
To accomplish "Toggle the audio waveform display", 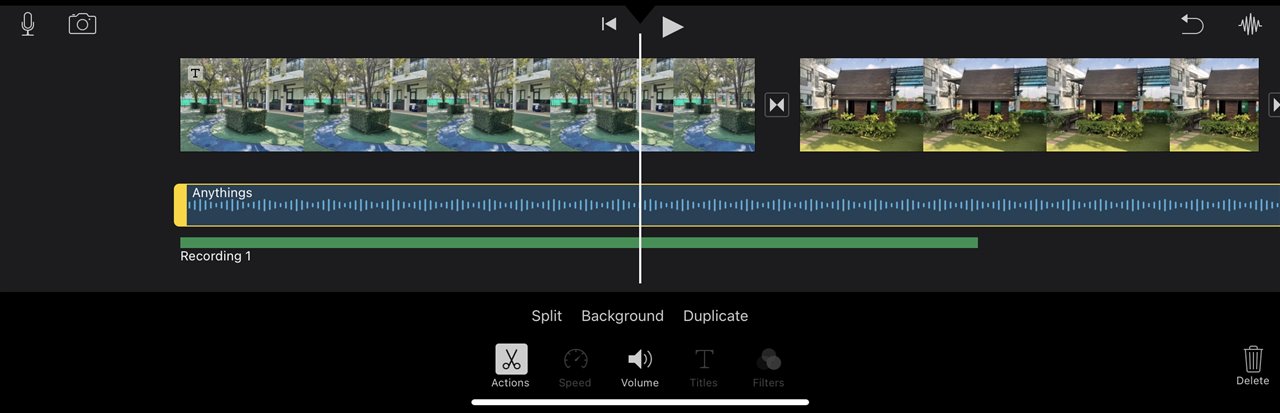I will 1250,25.
